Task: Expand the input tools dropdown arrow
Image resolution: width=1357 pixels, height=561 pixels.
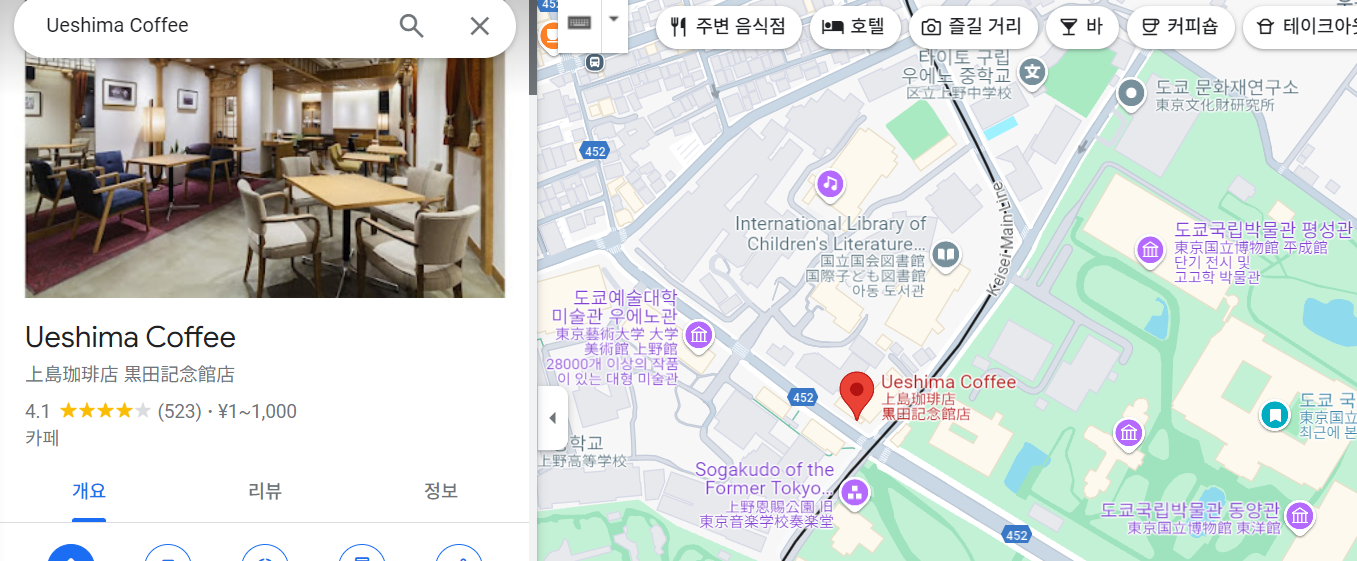Action: coord(614,19)
